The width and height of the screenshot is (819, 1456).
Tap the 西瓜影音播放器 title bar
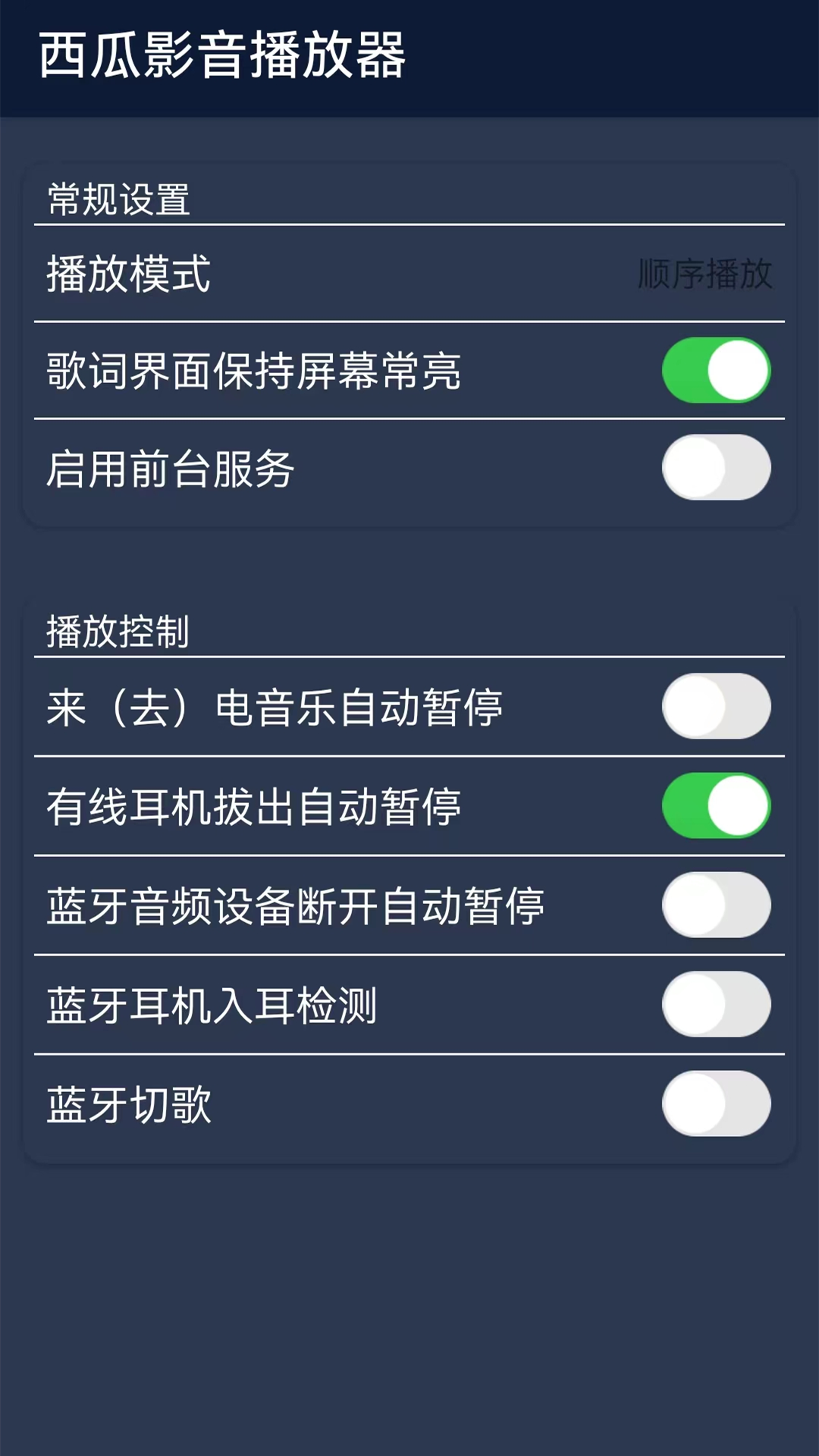pyautogui.click(x=224, y=55)
